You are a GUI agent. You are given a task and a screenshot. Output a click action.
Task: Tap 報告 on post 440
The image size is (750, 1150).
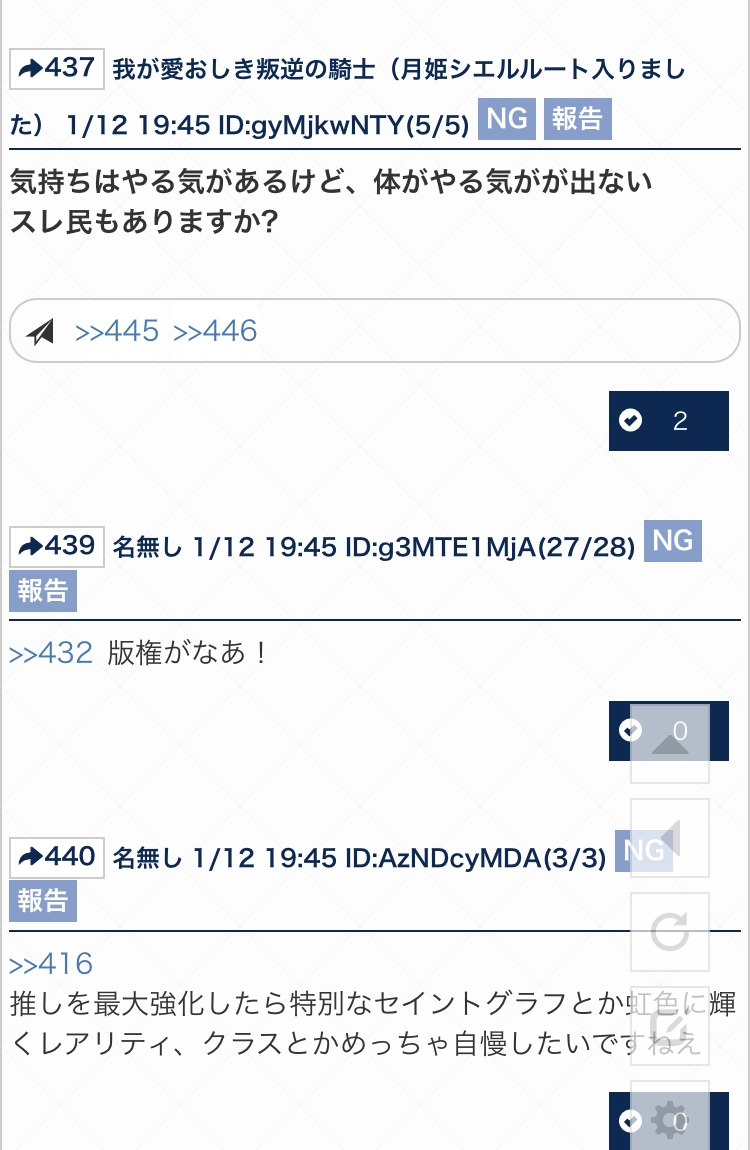43,900
